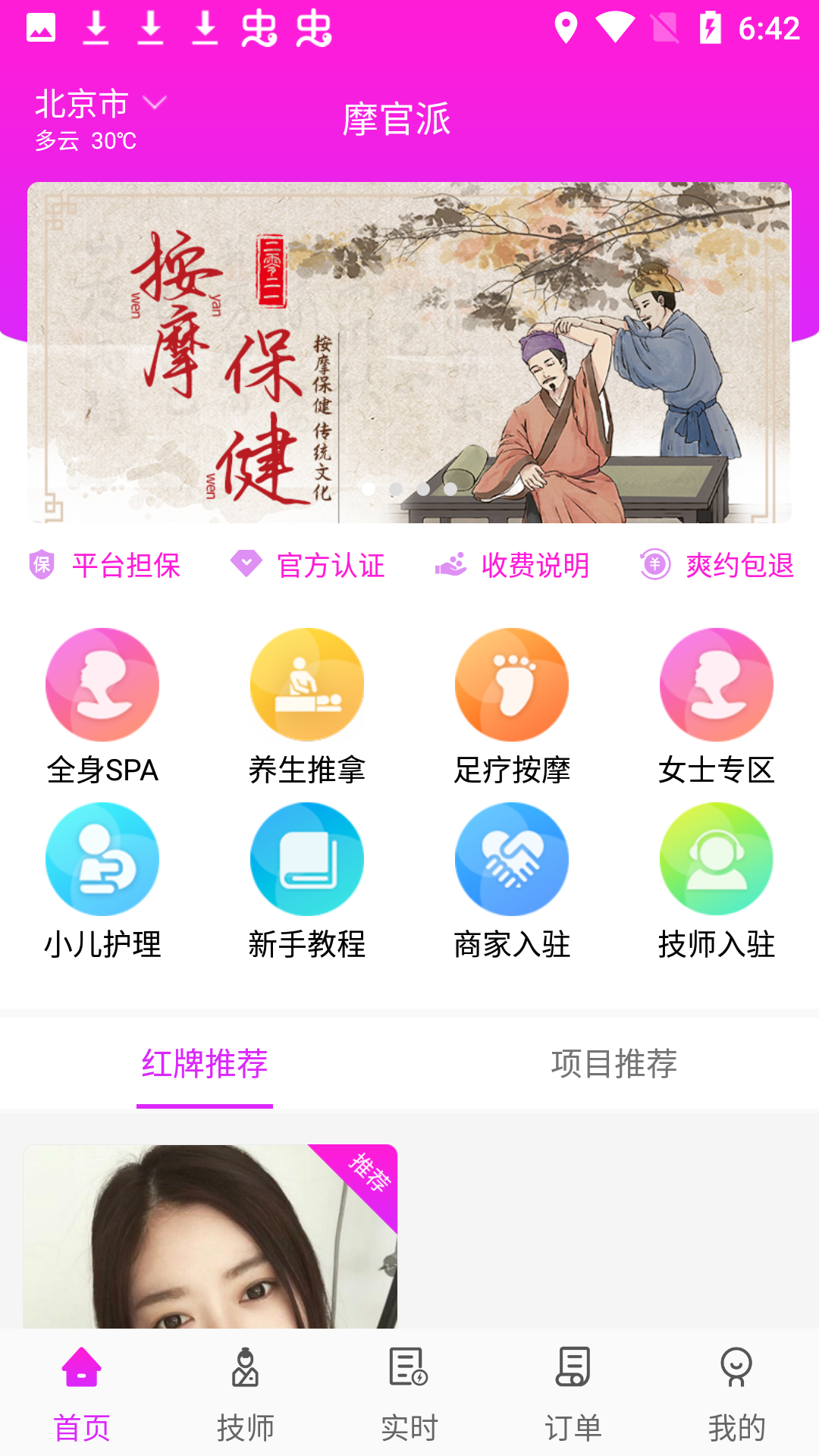Open 女士专区 section
Image resolution: width=819 pixels, height=1456 pixels.
pos(717,705)
